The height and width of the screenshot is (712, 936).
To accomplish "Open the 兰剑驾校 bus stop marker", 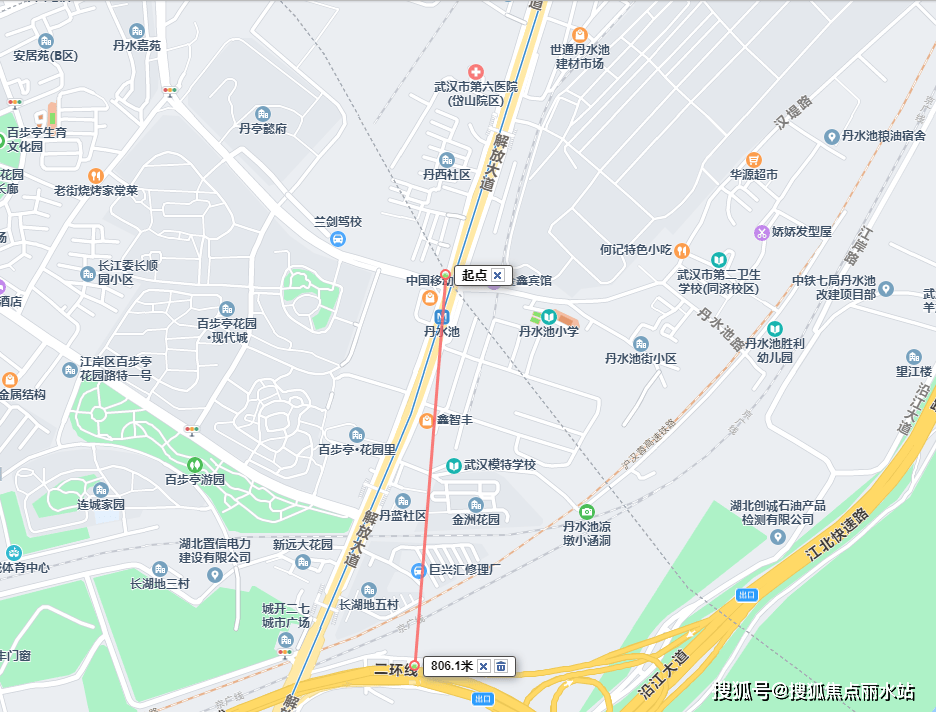I will (x=338, y=239).
